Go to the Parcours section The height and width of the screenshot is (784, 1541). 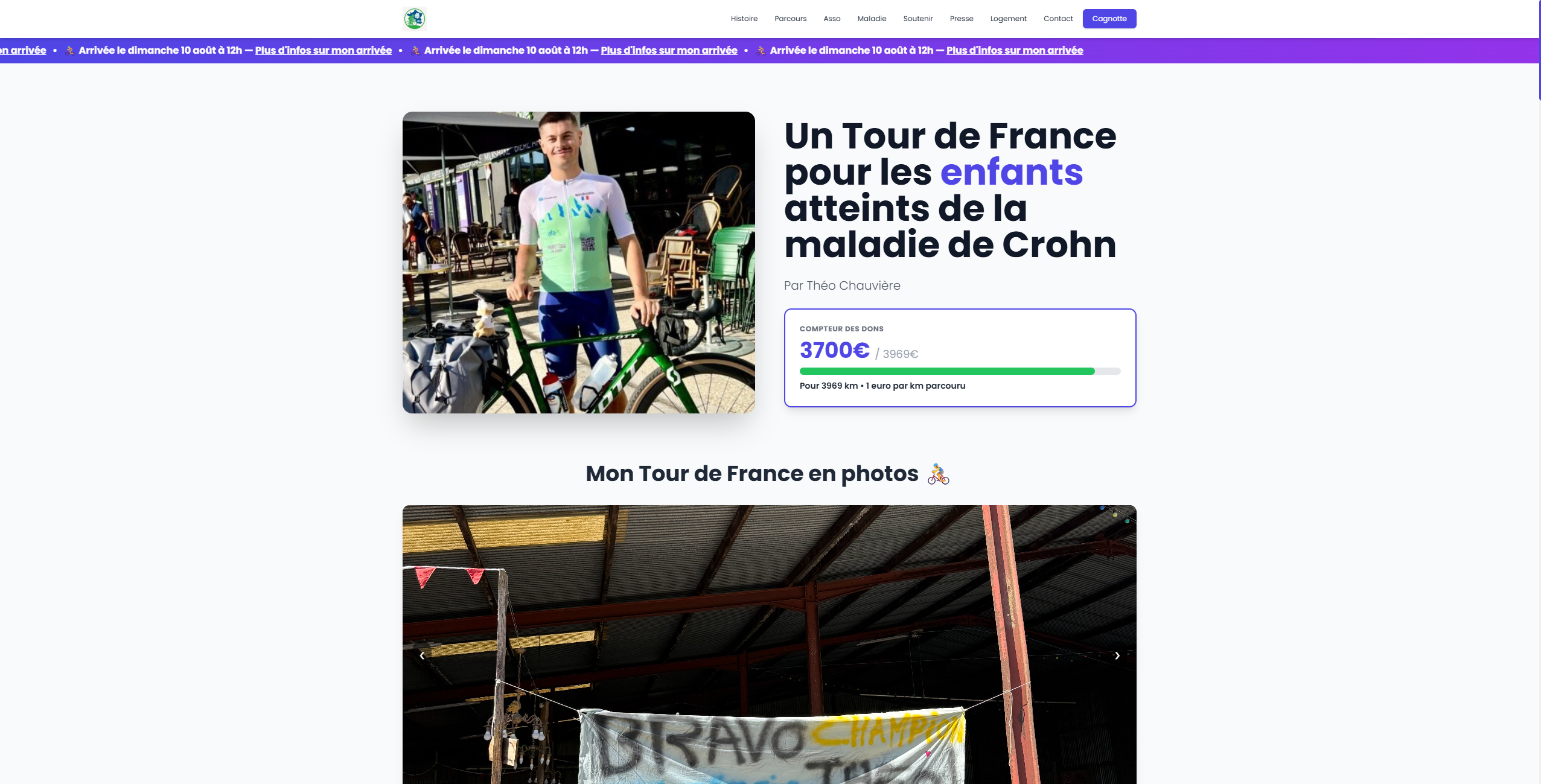[790, 19]
